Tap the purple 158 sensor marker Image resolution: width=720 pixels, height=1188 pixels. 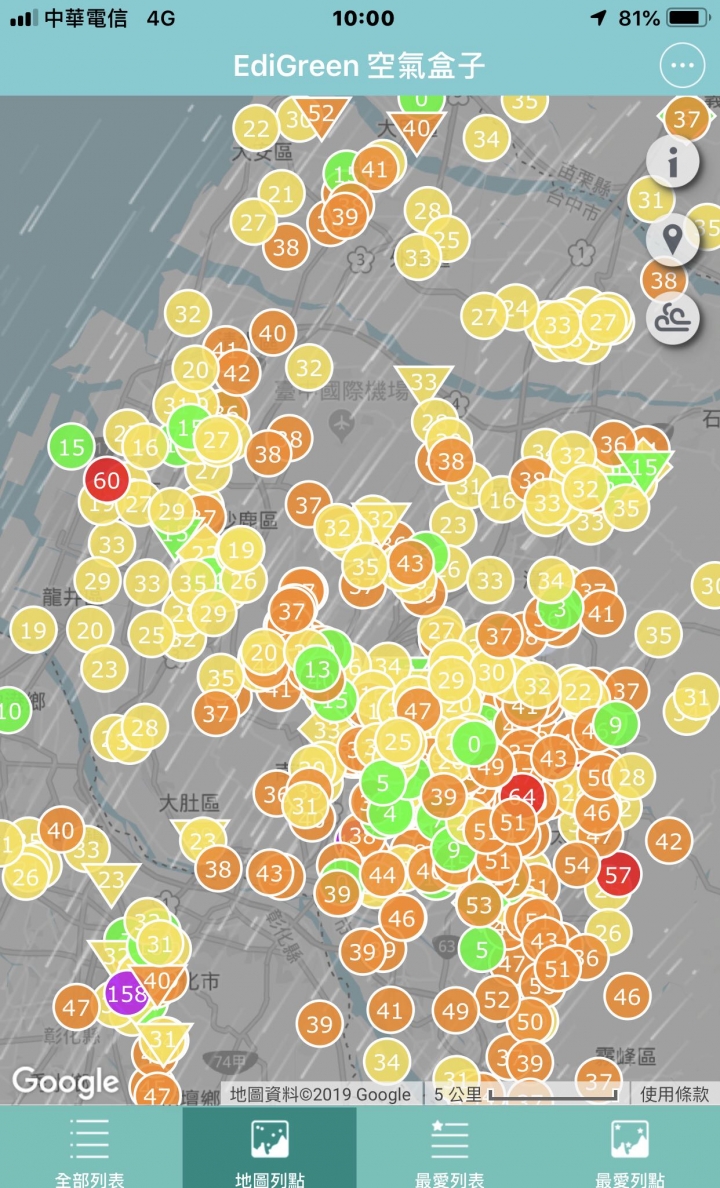(126, 994)
